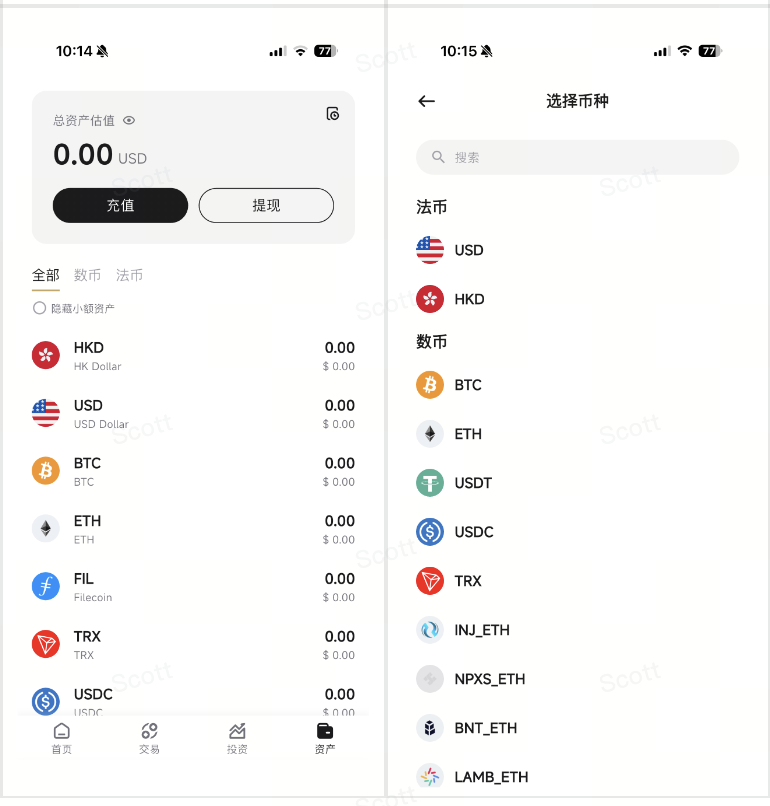Tap the 搜索 search field
The width and height of the screenshot is (770, 806).
tap(577, 157)
